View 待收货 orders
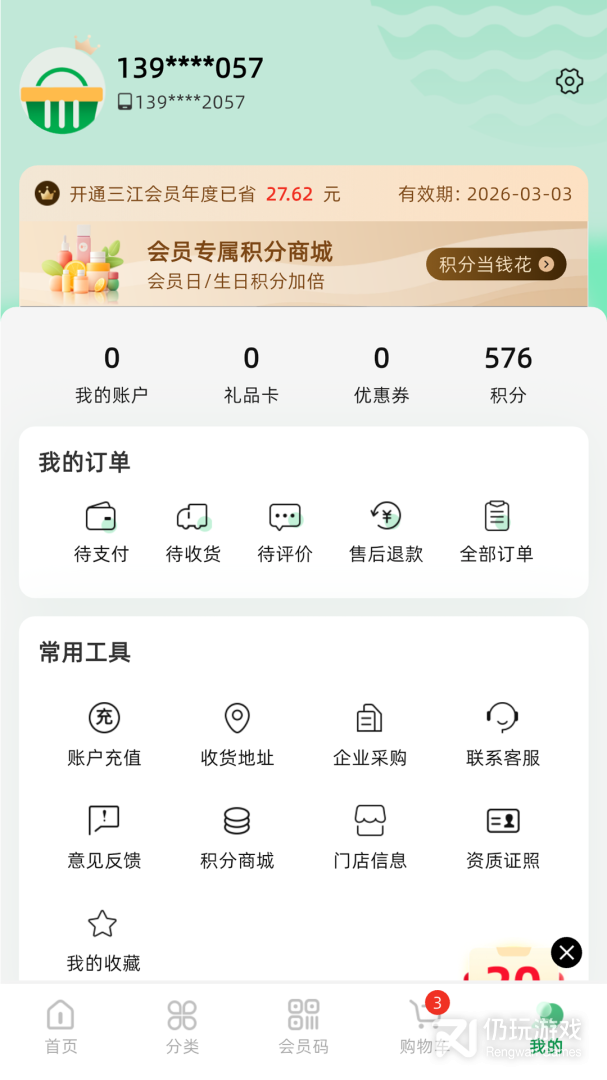Screen dimensions: 607x1080 tap(193, 532)
